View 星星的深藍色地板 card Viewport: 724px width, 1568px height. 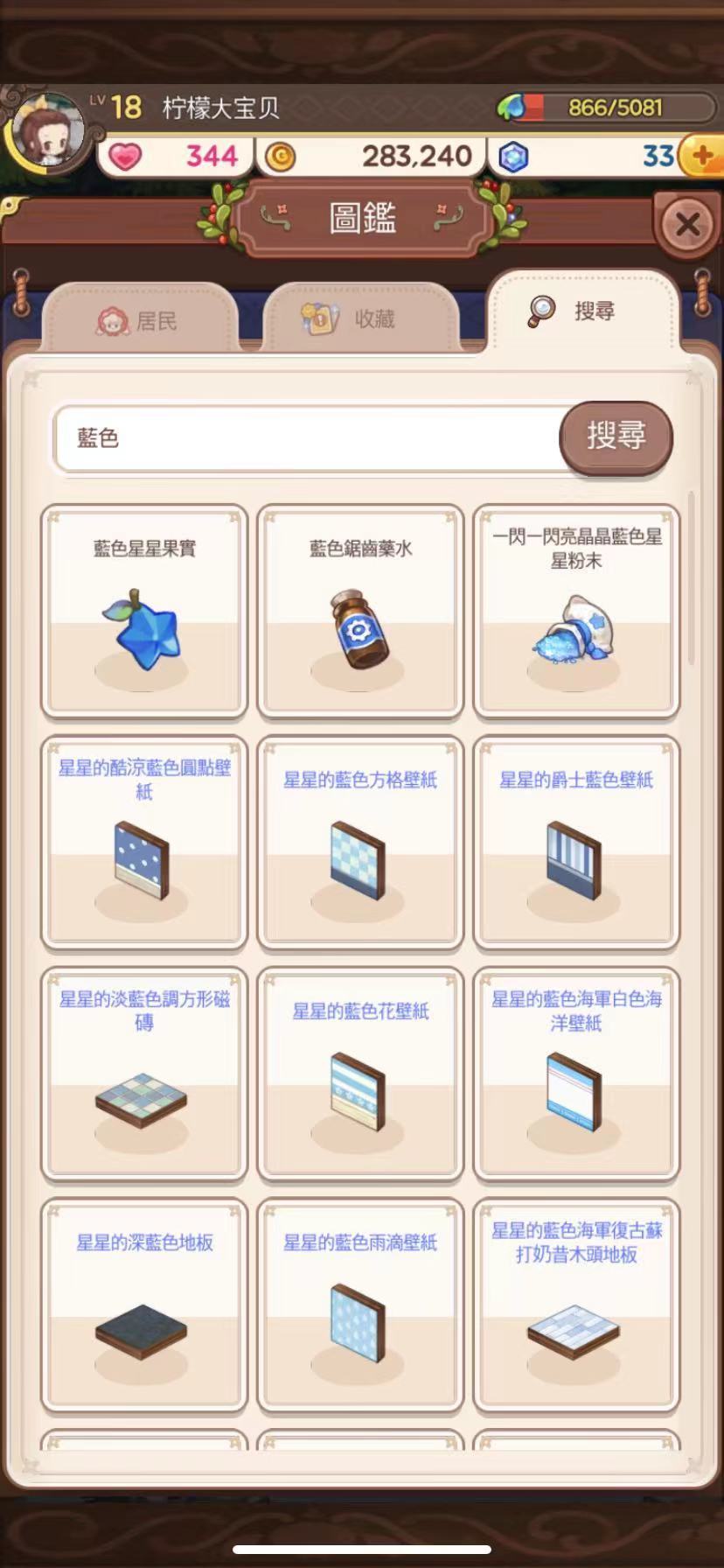click(144, 1304)
